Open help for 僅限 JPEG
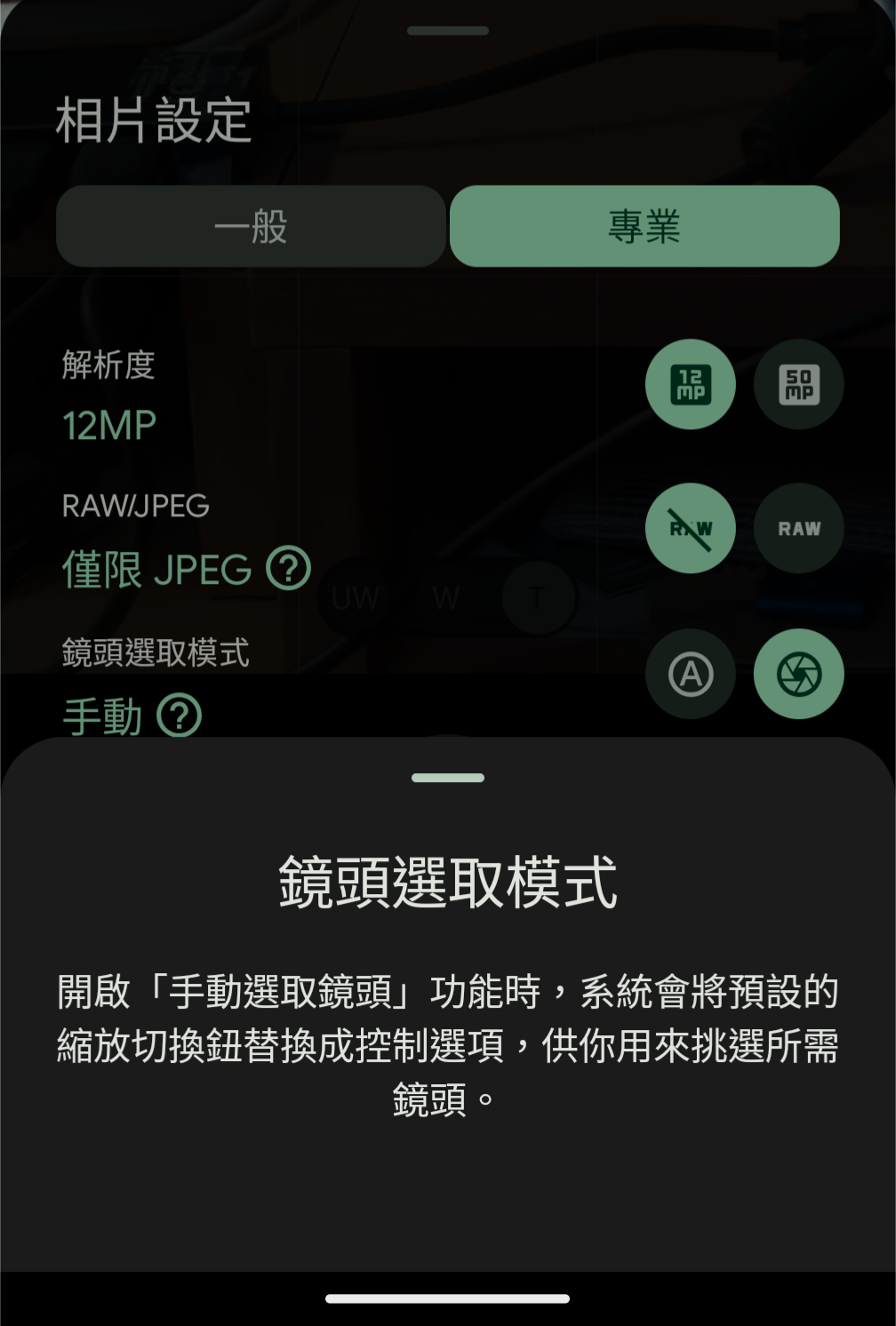The image size is (896, 1326). (x=289, y=568)
